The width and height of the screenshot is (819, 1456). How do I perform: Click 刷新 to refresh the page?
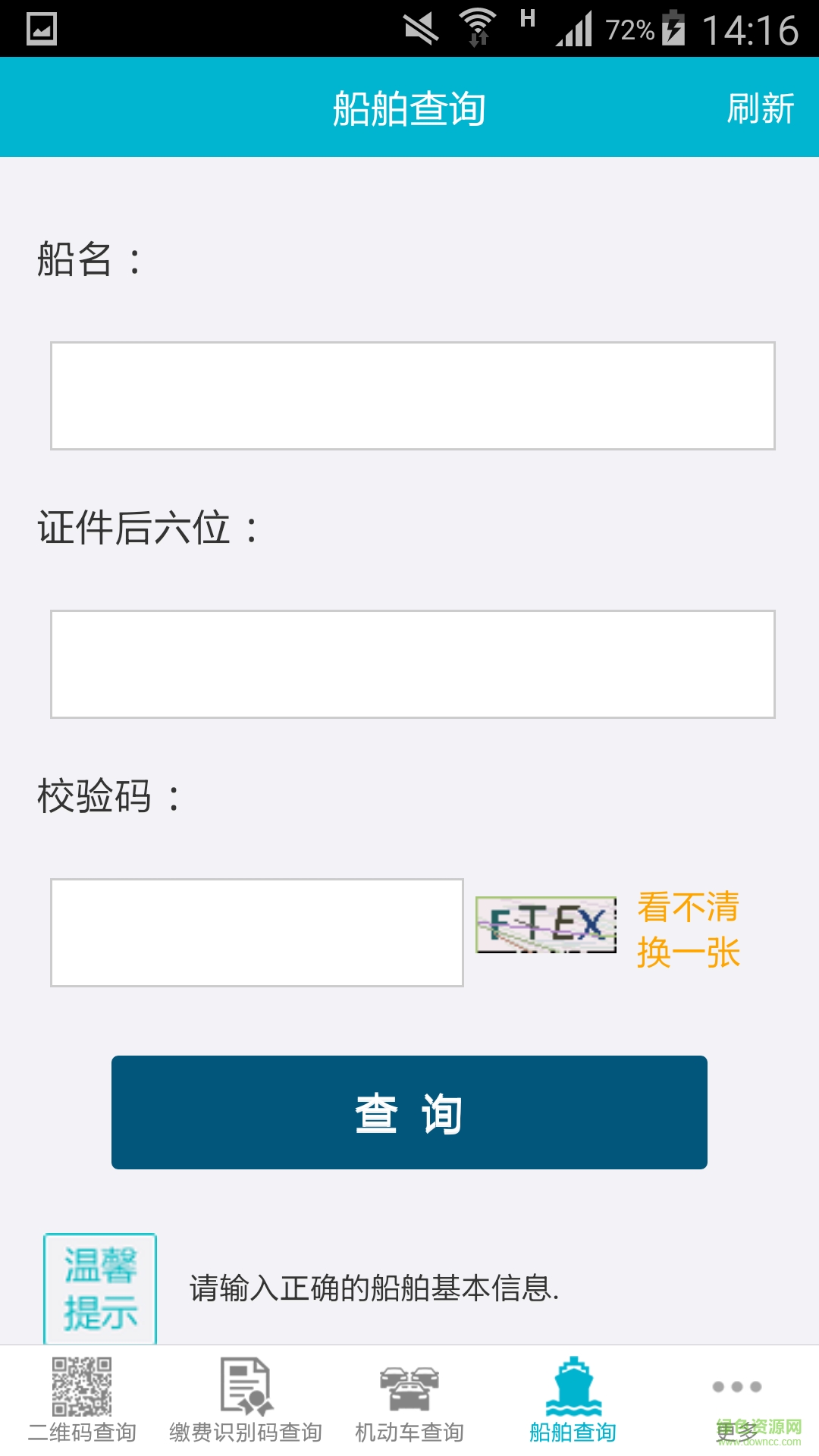point(761,106)
